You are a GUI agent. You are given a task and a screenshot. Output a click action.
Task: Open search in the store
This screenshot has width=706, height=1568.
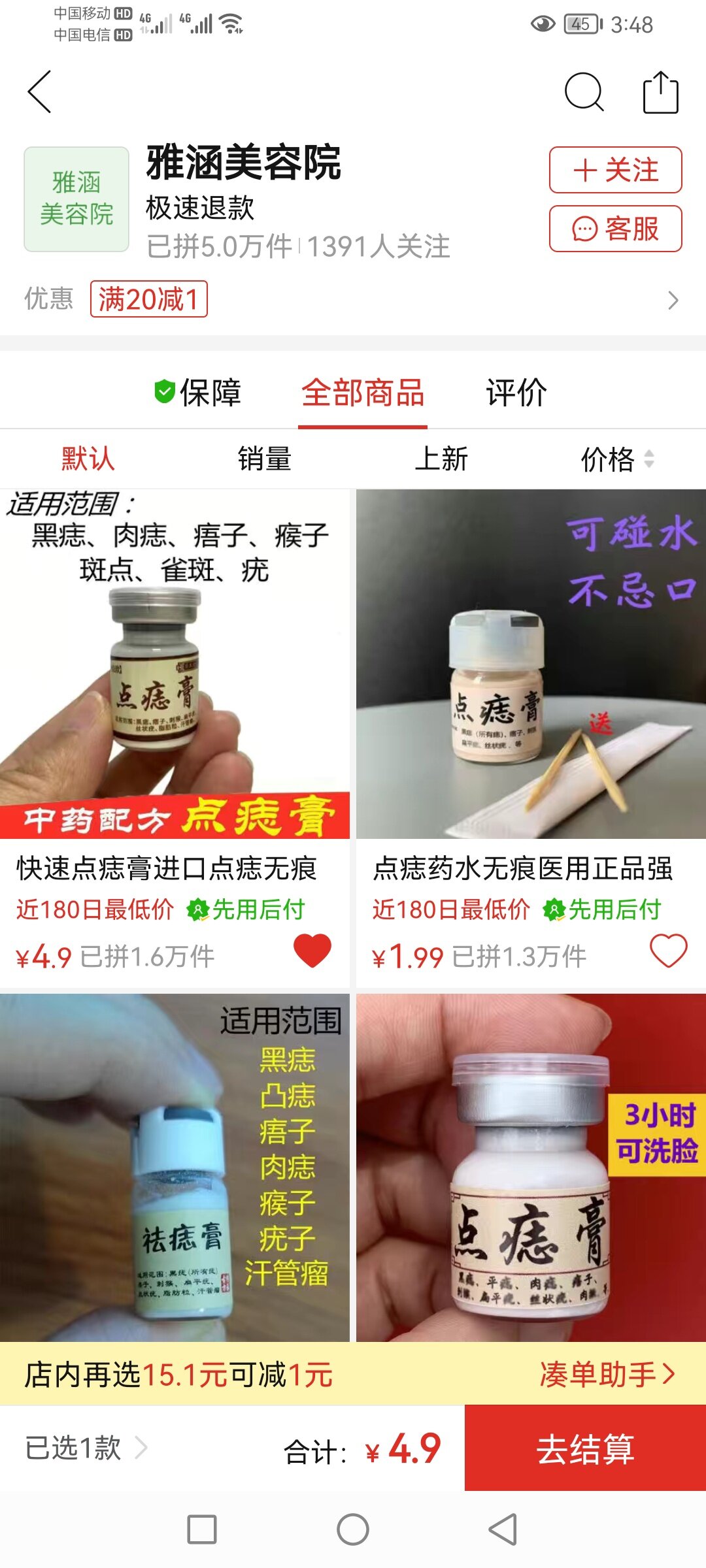pos(583,92)
